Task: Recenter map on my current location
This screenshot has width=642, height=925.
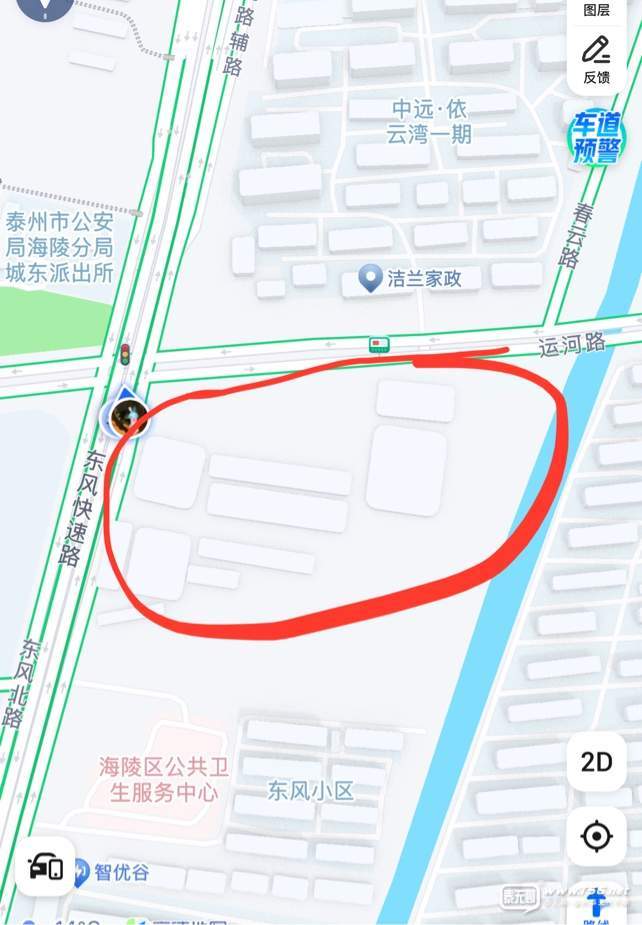Action: (x=596, y=835)
